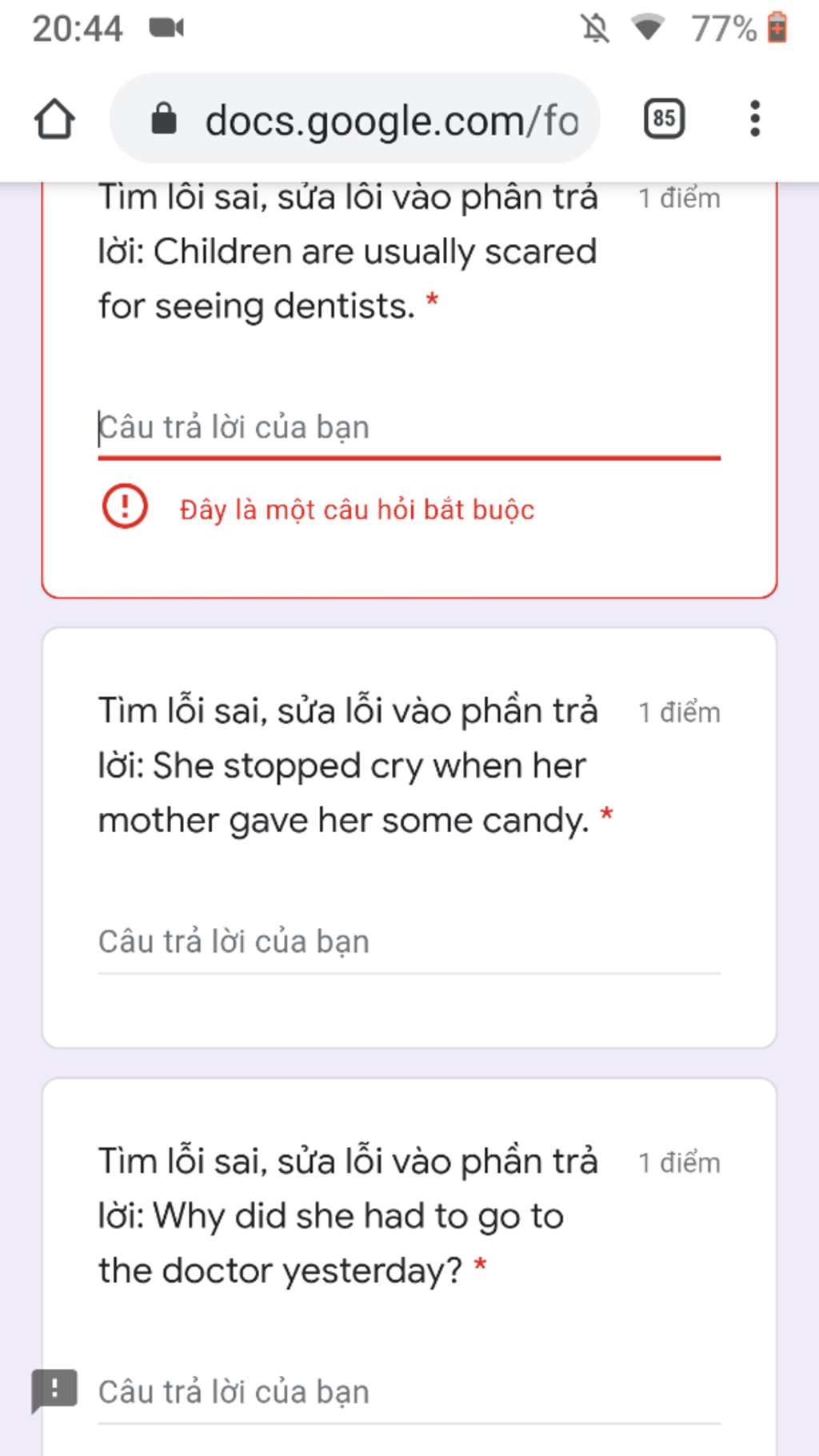Focus answer field for 'She stopped cry' question
The width and height of the screenshot is (819, 1456).
pyautogui.click(x=408, y=942)
